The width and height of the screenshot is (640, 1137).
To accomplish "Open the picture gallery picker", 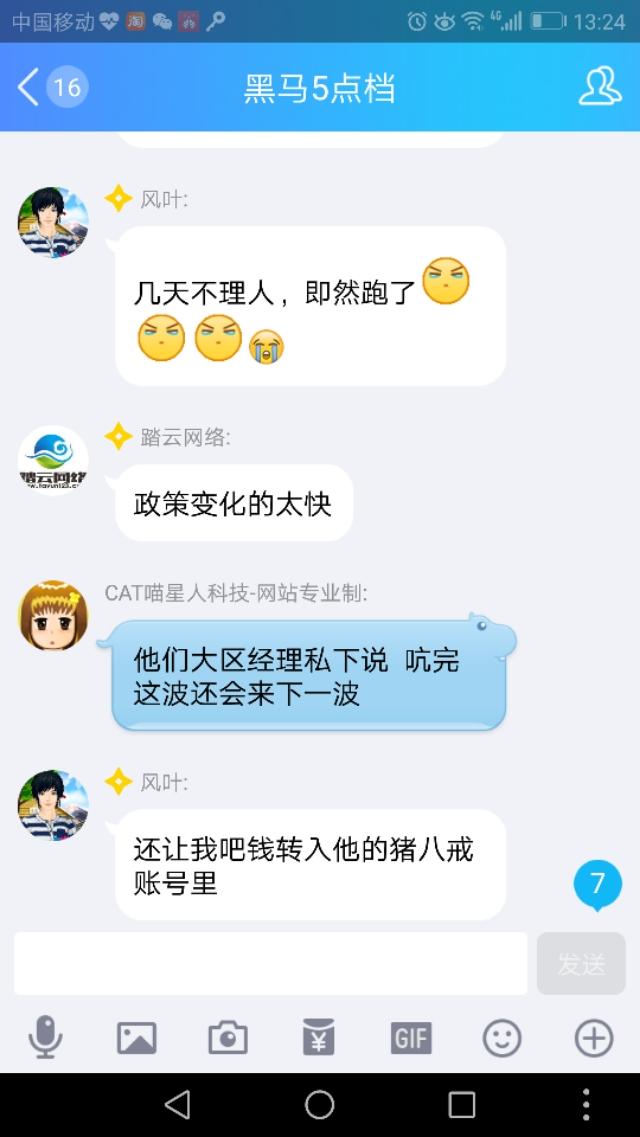I will point(137,1038).
